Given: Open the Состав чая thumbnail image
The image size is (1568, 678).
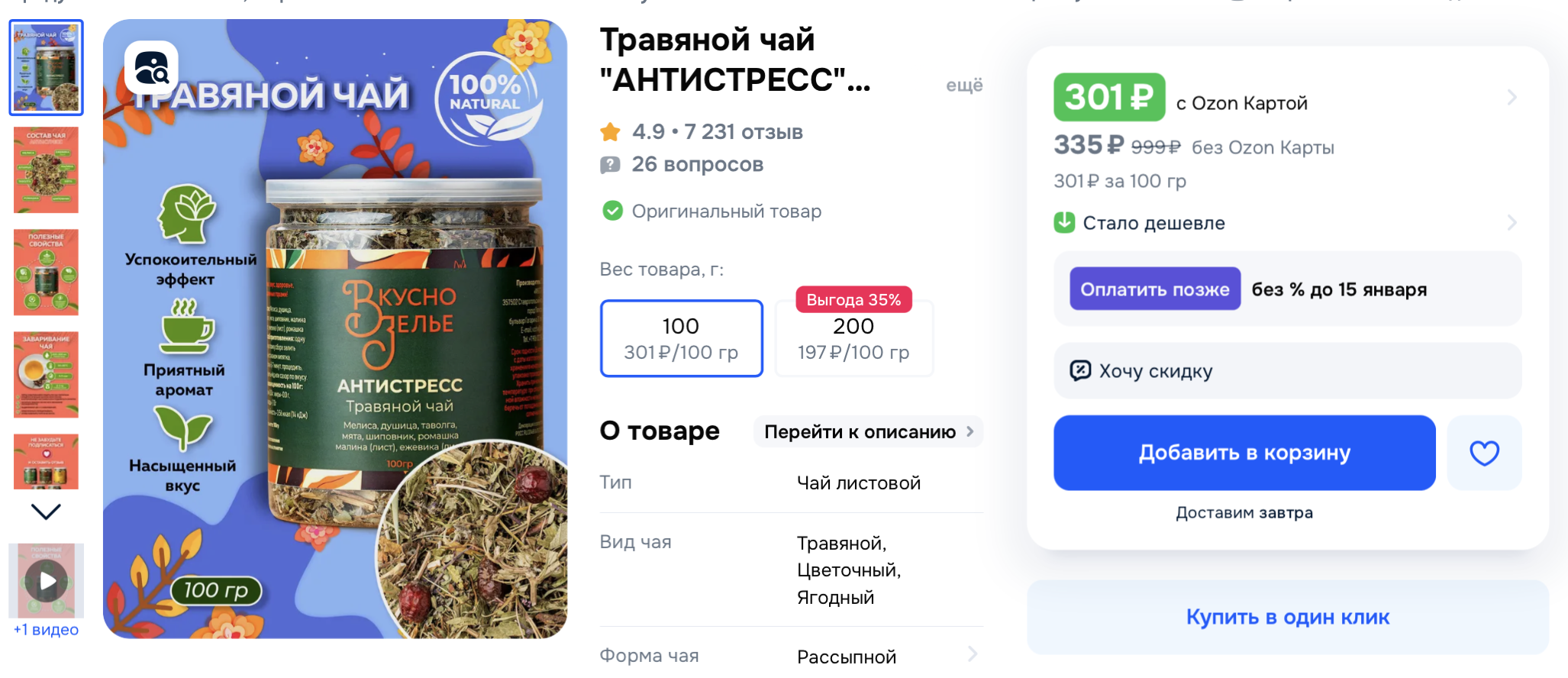Looking at the screenshot, I should [46, 169].
